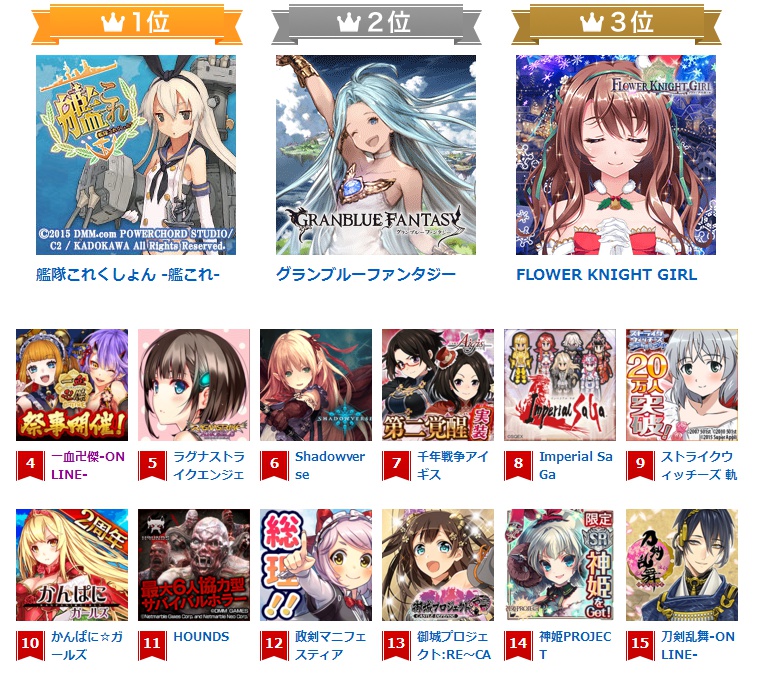View 政剣マニフェスティア at rank 12
762x680 pixels.
(x=316, y=565)
